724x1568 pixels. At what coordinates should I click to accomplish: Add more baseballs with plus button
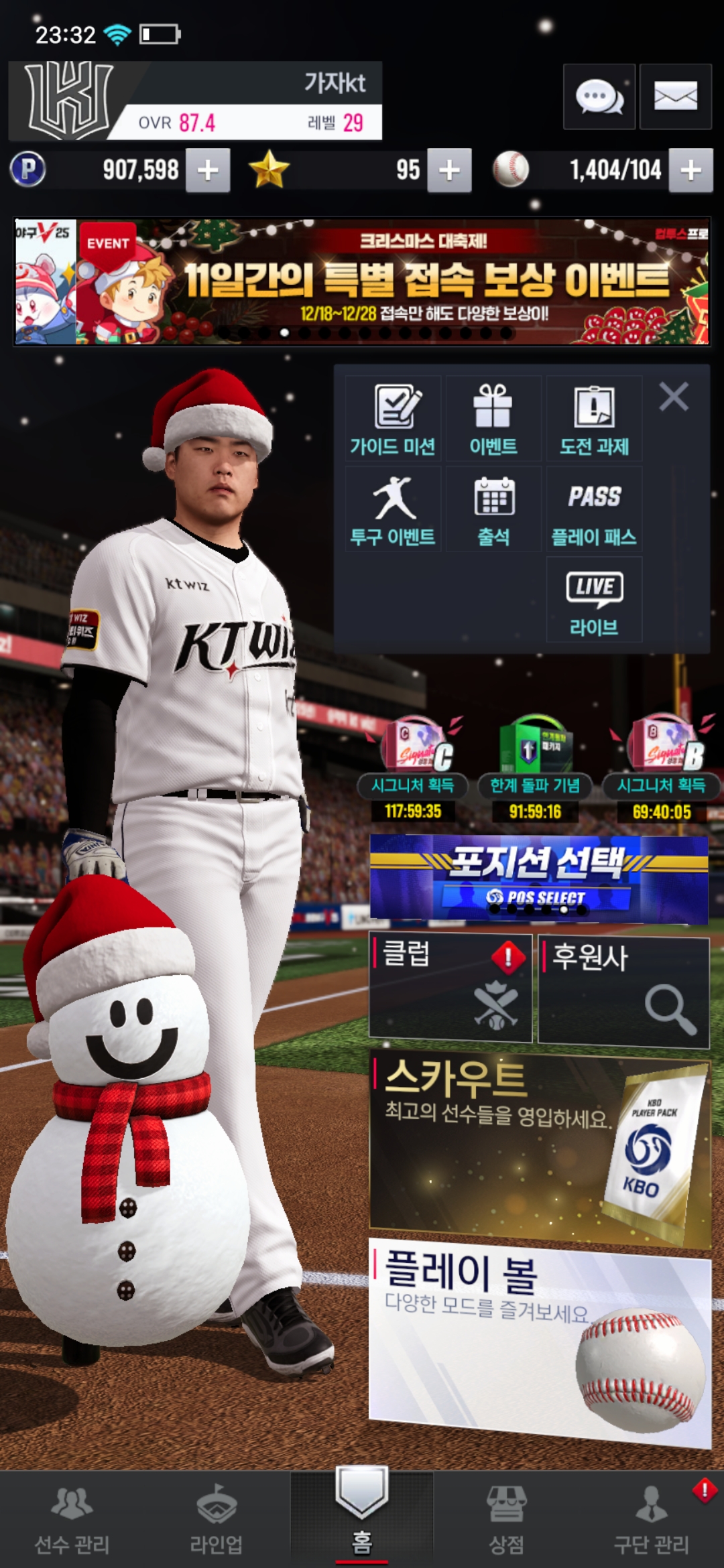tap(690, 170)
